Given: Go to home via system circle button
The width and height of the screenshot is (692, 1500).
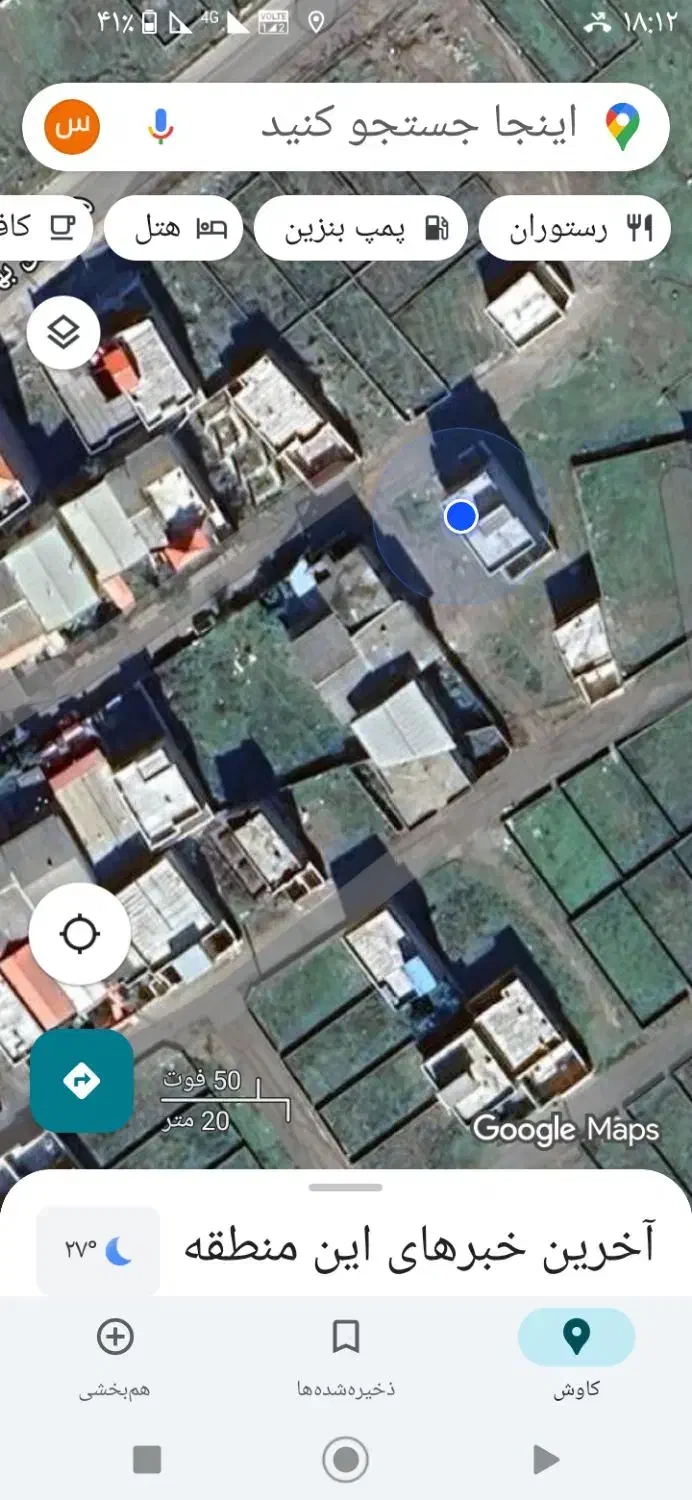Looking at the screenshot, I should 346,1460.
